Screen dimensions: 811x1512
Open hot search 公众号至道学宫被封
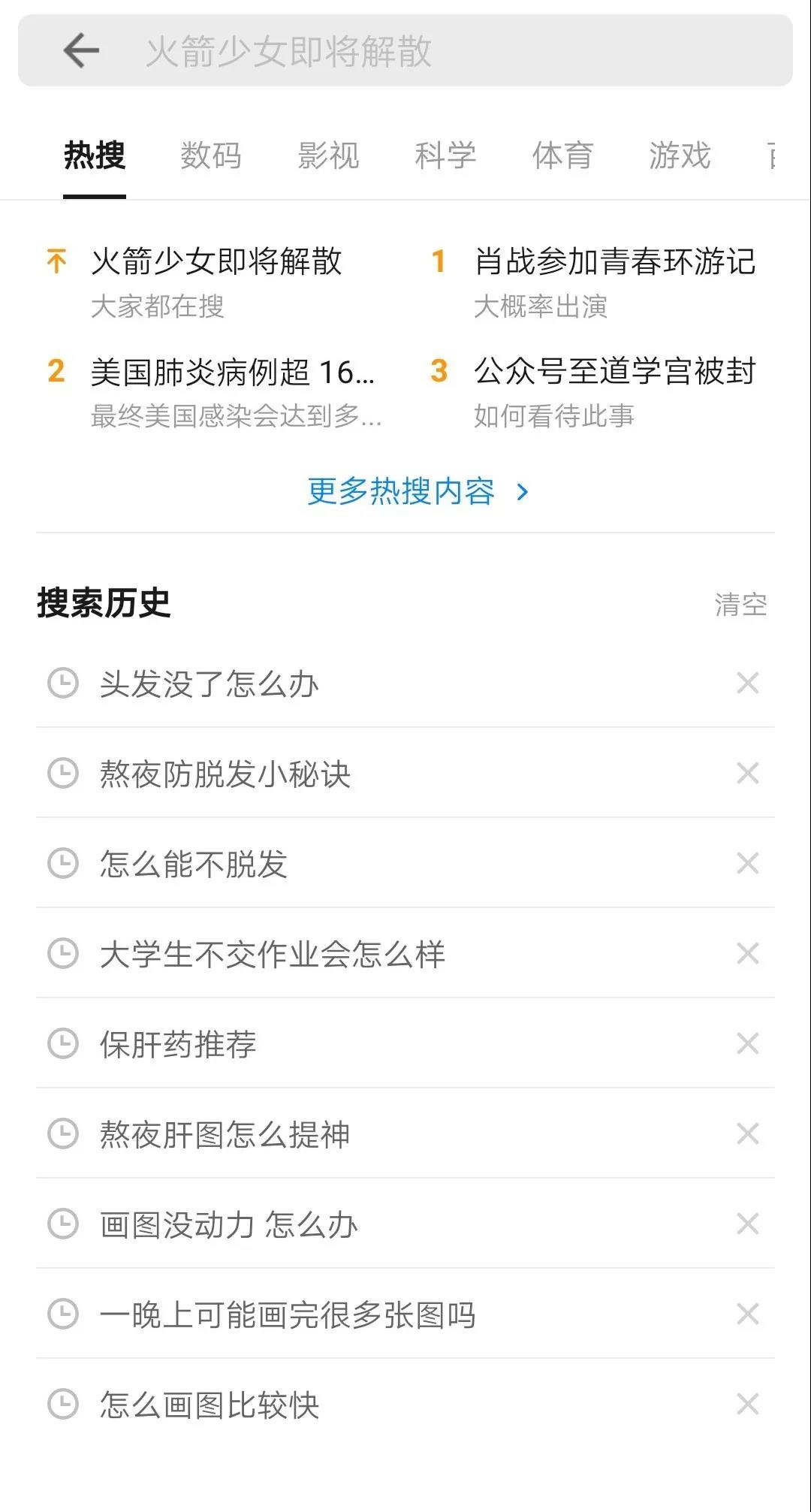[614, 372]
